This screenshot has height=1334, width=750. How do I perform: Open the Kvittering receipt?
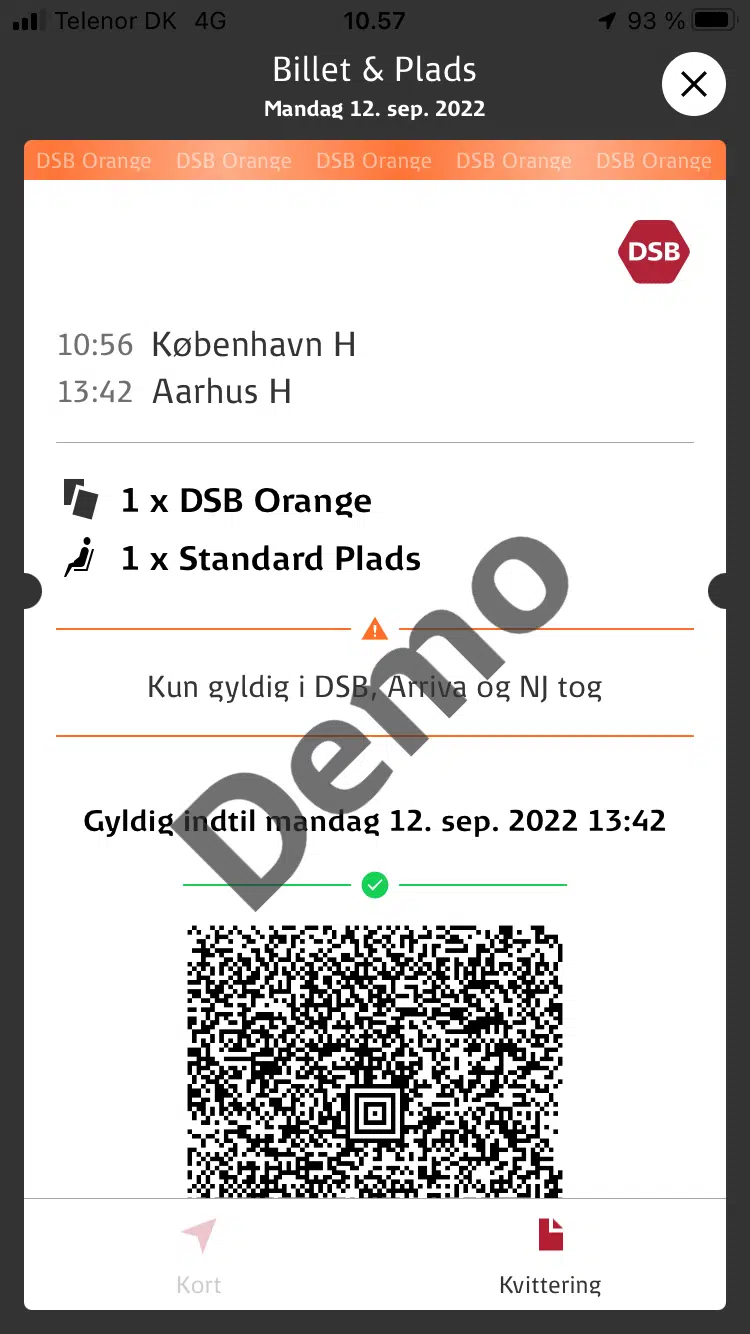click(x=550, y=1255)
